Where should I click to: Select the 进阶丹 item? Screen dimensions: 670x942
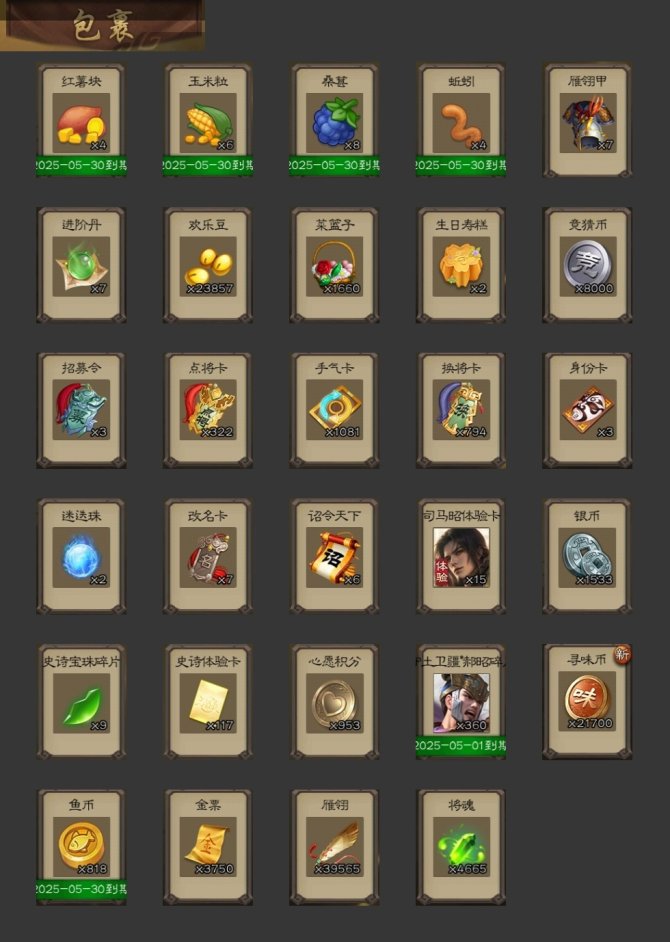81,266
